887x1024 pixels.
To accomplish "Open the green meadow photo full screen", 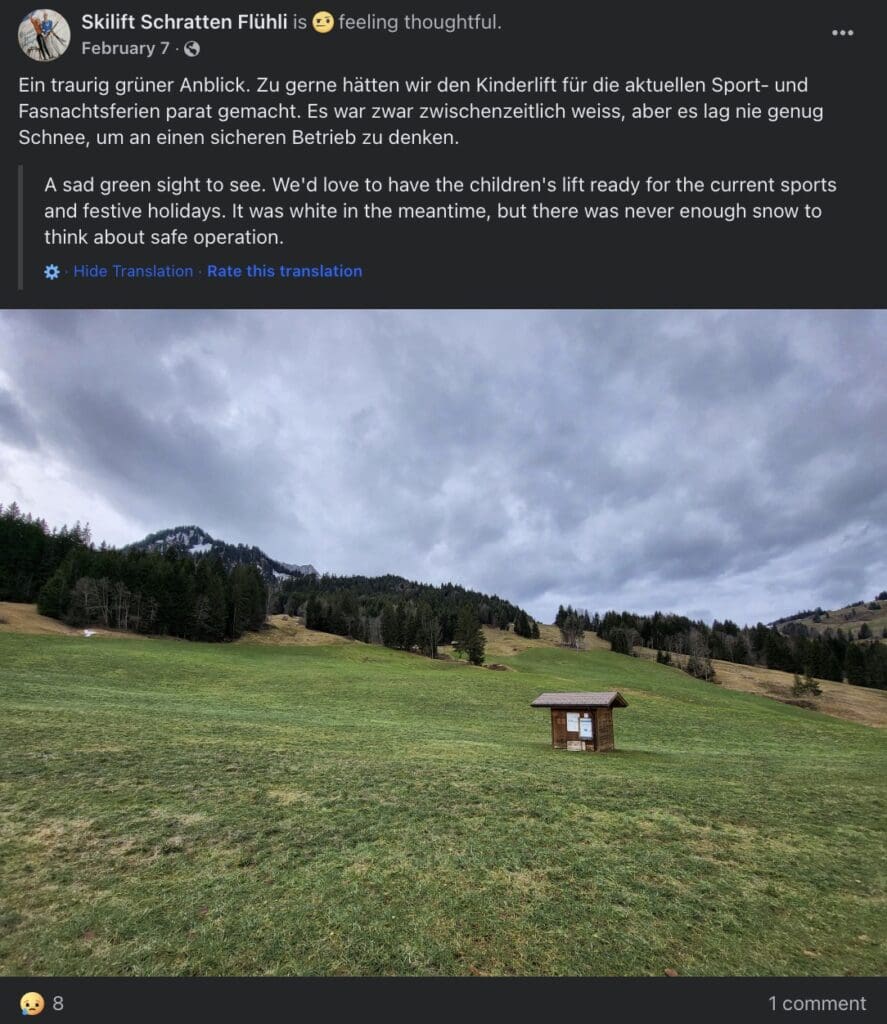I will click(x=443, y=642).
